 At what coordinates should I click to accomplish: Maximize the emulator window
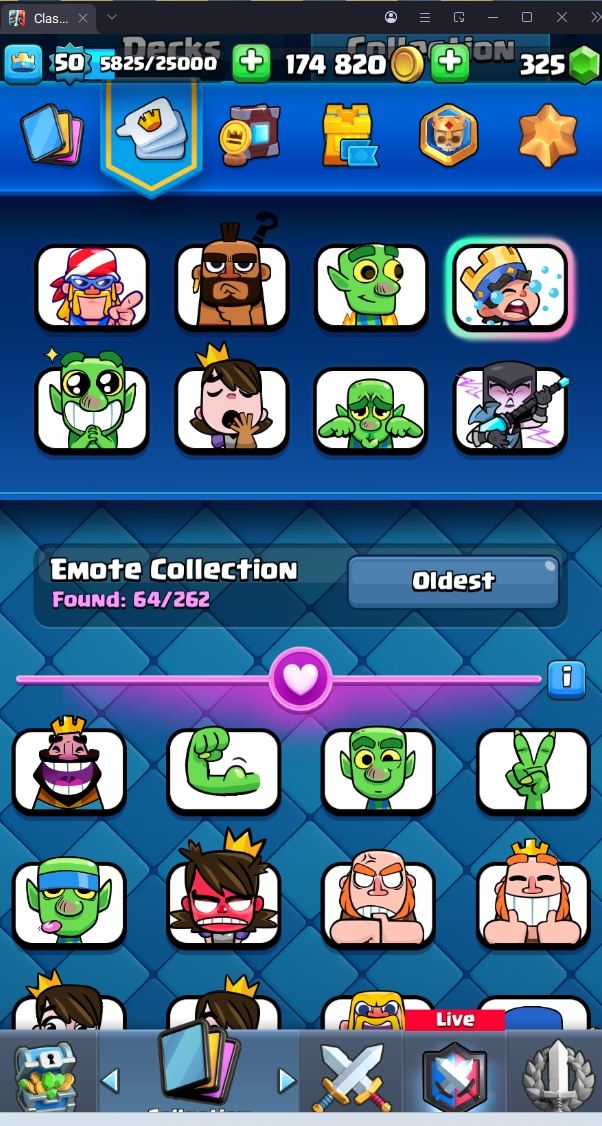click(527, 17)
